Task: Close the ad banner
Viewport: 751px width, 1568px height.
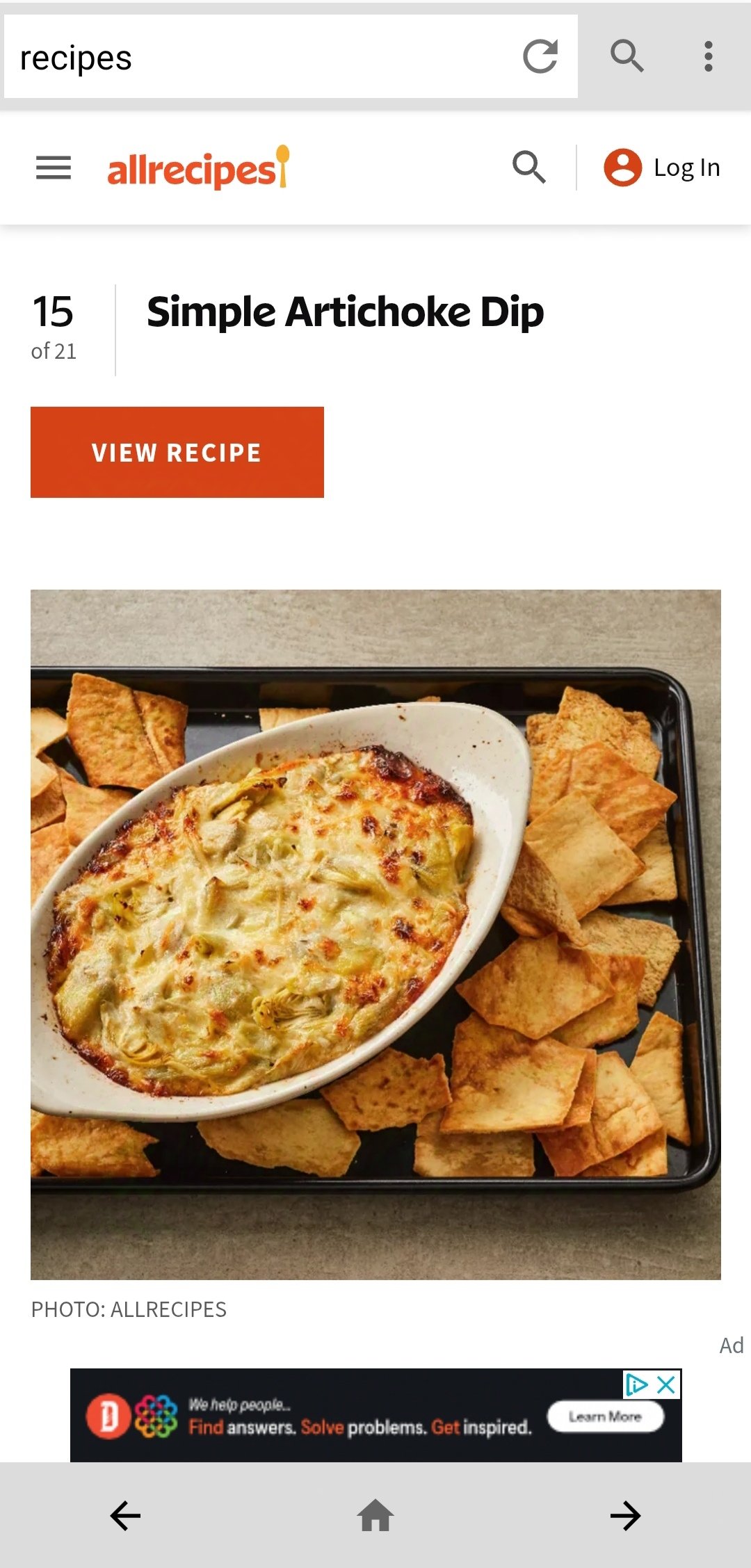Action: coord(667,1384)
